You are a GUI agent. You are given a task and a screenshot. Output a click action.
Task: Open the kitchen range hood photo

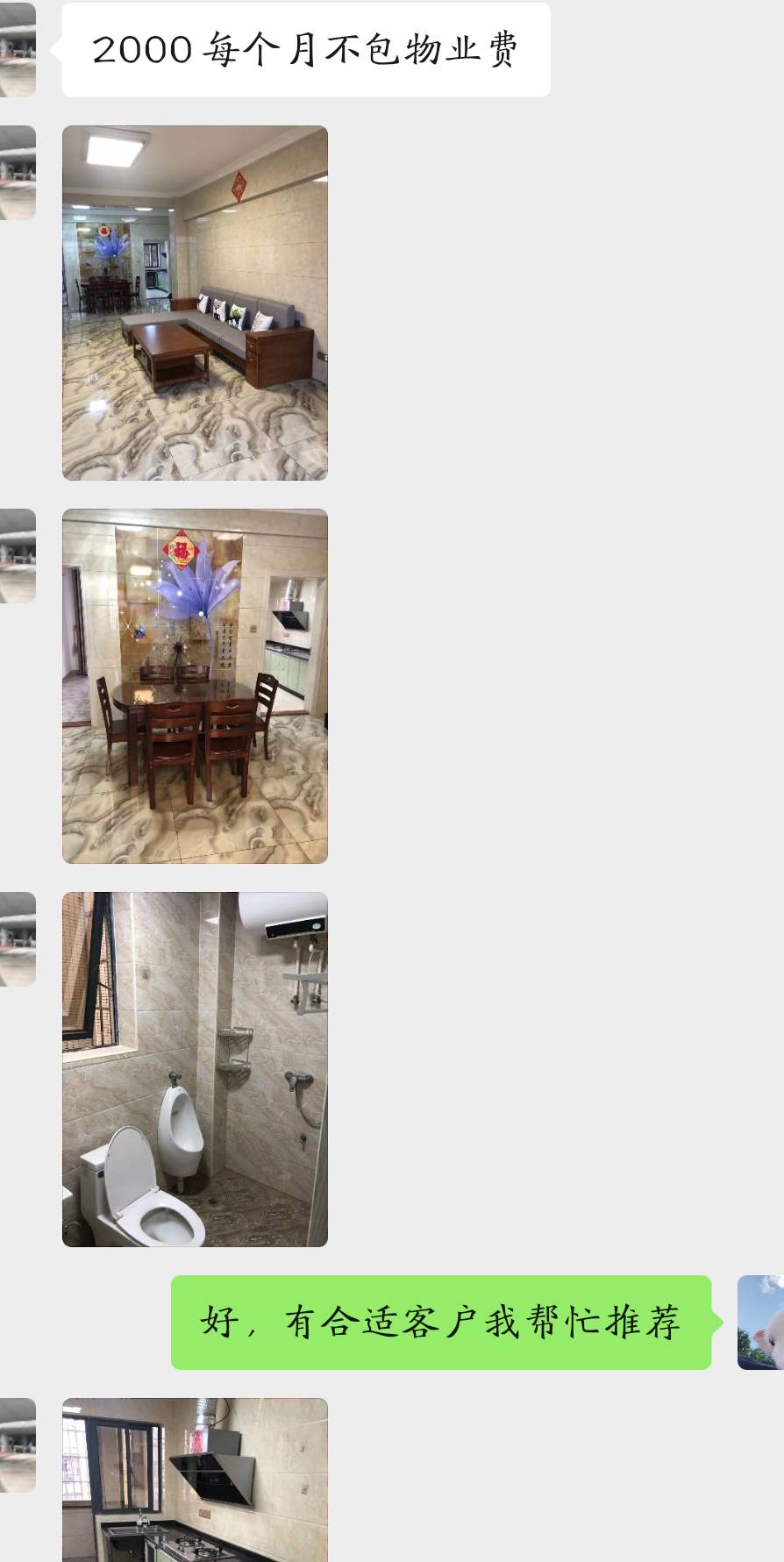[x=195, y=1482]
